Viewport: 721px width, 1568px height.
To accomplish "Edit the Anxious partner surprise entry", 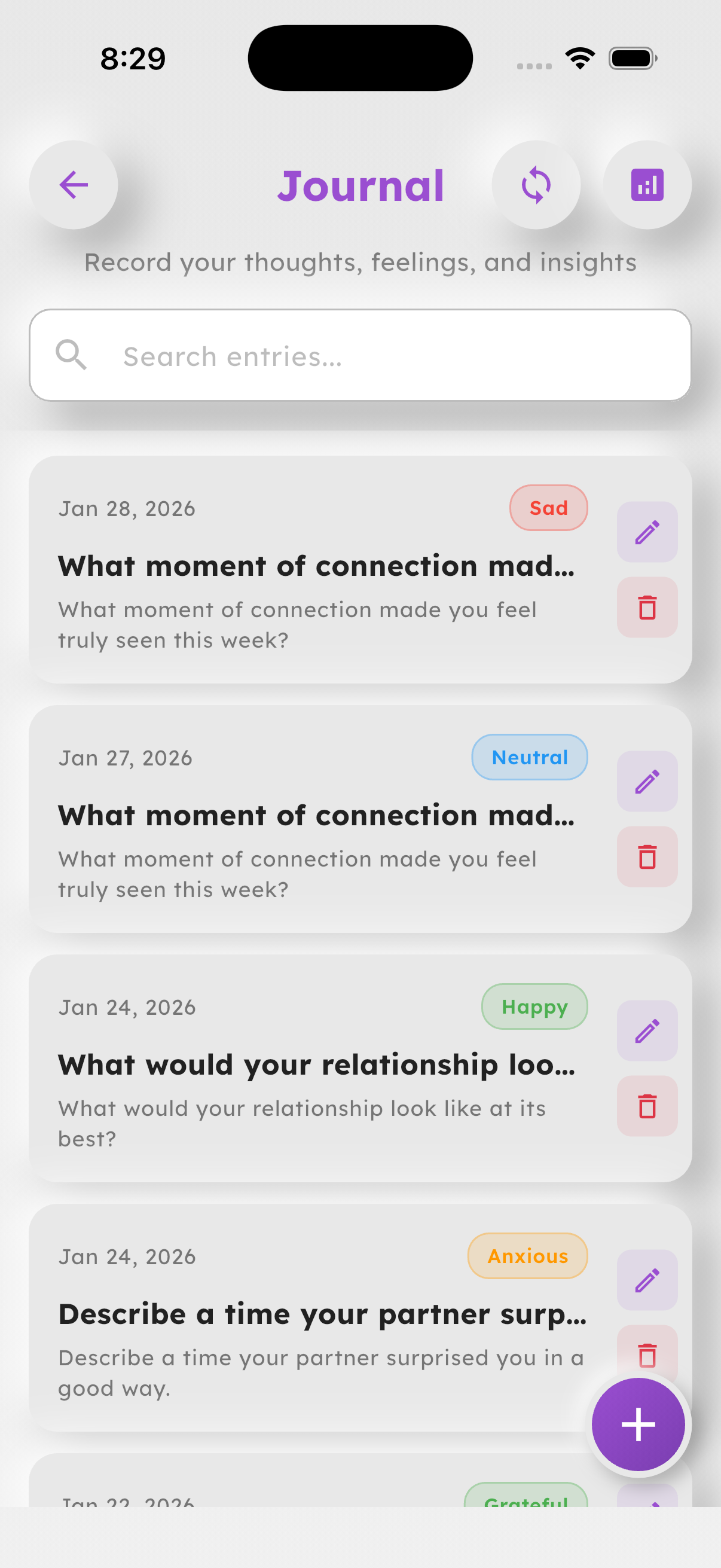I will coord(647,1280).
